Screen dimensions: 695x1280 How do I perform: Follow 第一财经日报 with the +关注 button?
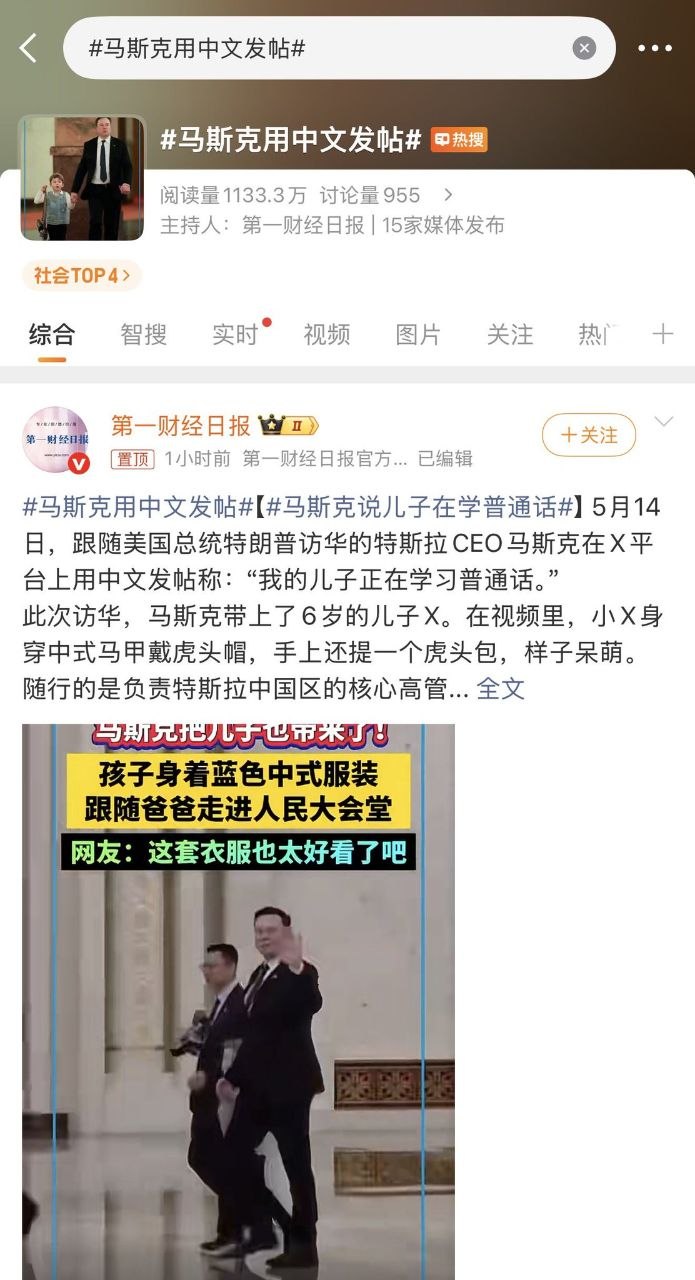[589, 435]
